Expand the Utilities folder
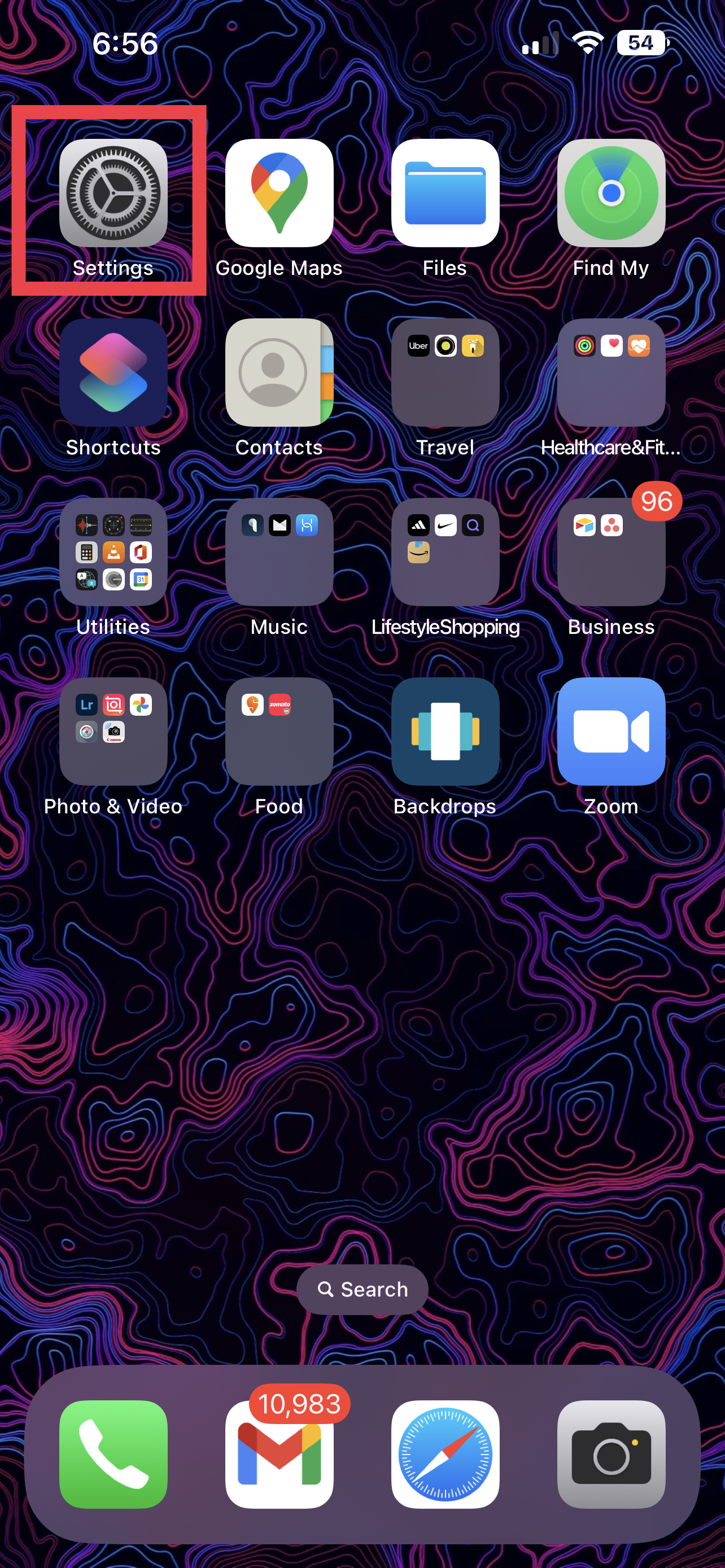 pyautogui.click(x=113, y=552)
